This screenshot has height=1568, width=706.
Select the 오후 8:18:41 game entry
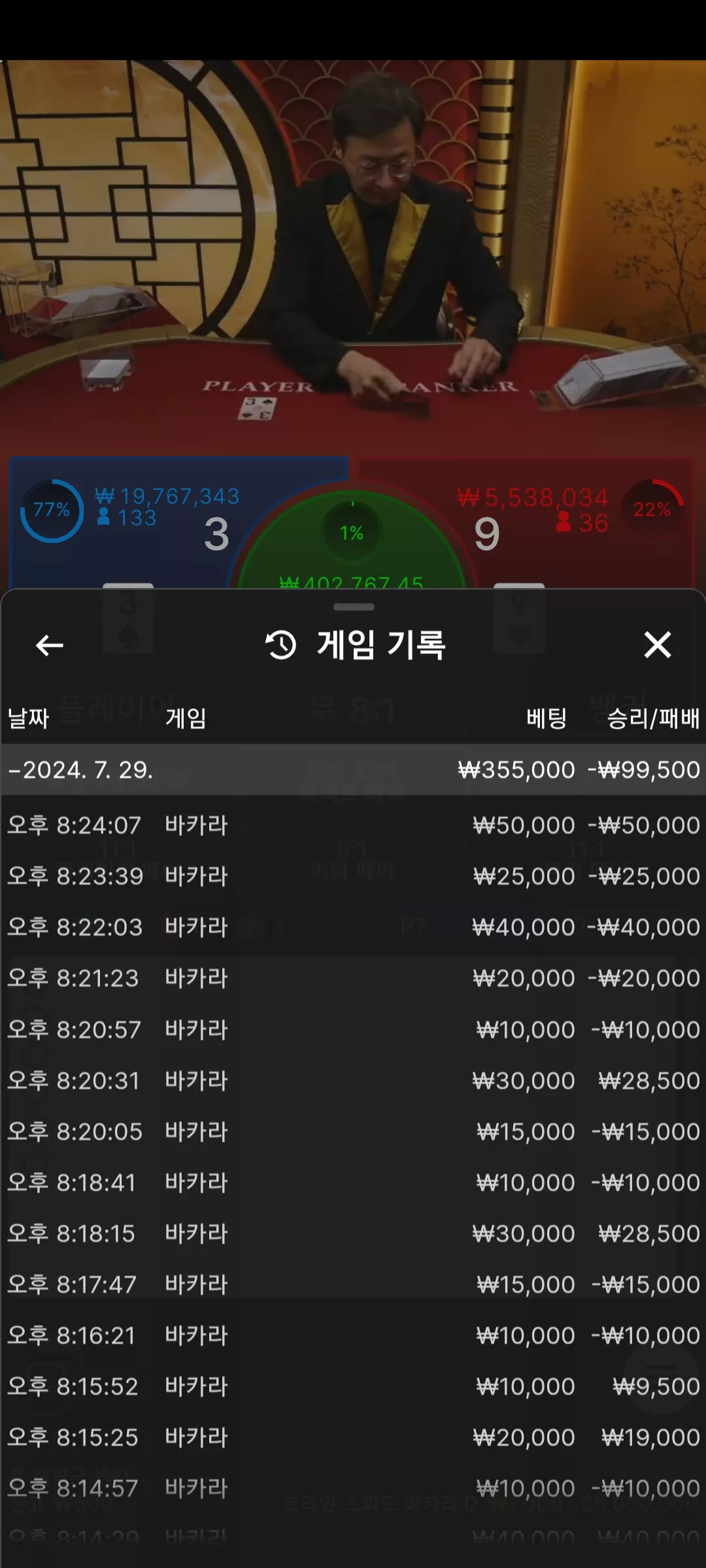coord(353,1183)
